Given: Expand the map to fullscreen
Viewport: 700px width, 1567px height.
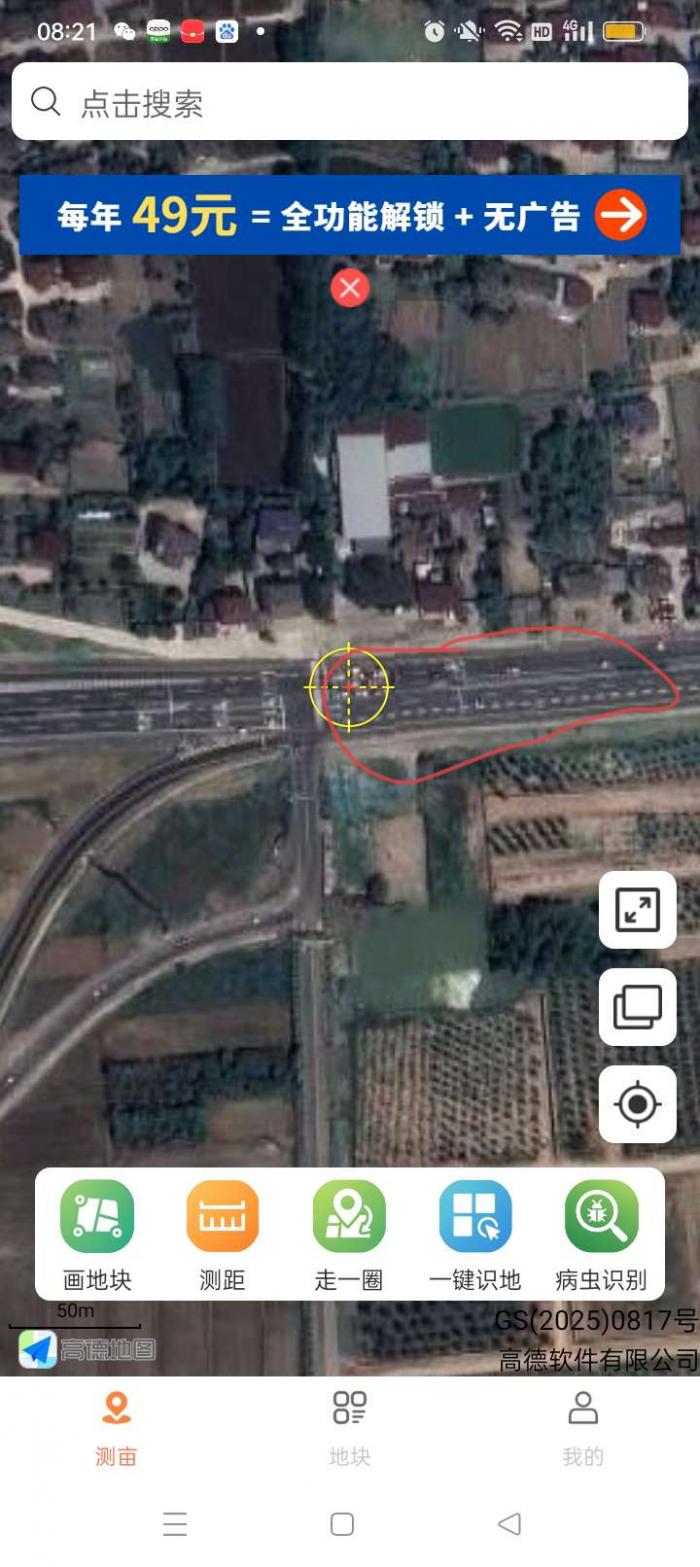Looking at the screenshot, I should click(x=637, y=910).
